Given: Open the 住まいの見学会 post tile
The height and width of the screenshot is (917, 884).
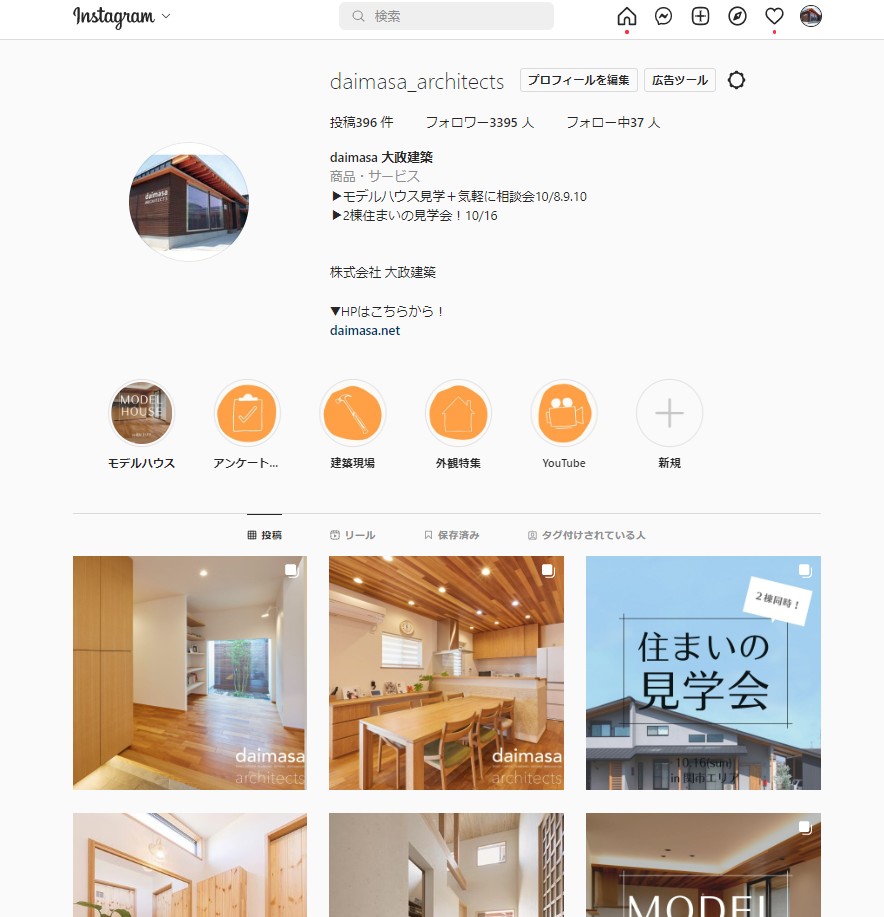Looking at the screenshot, I should 703,673.
